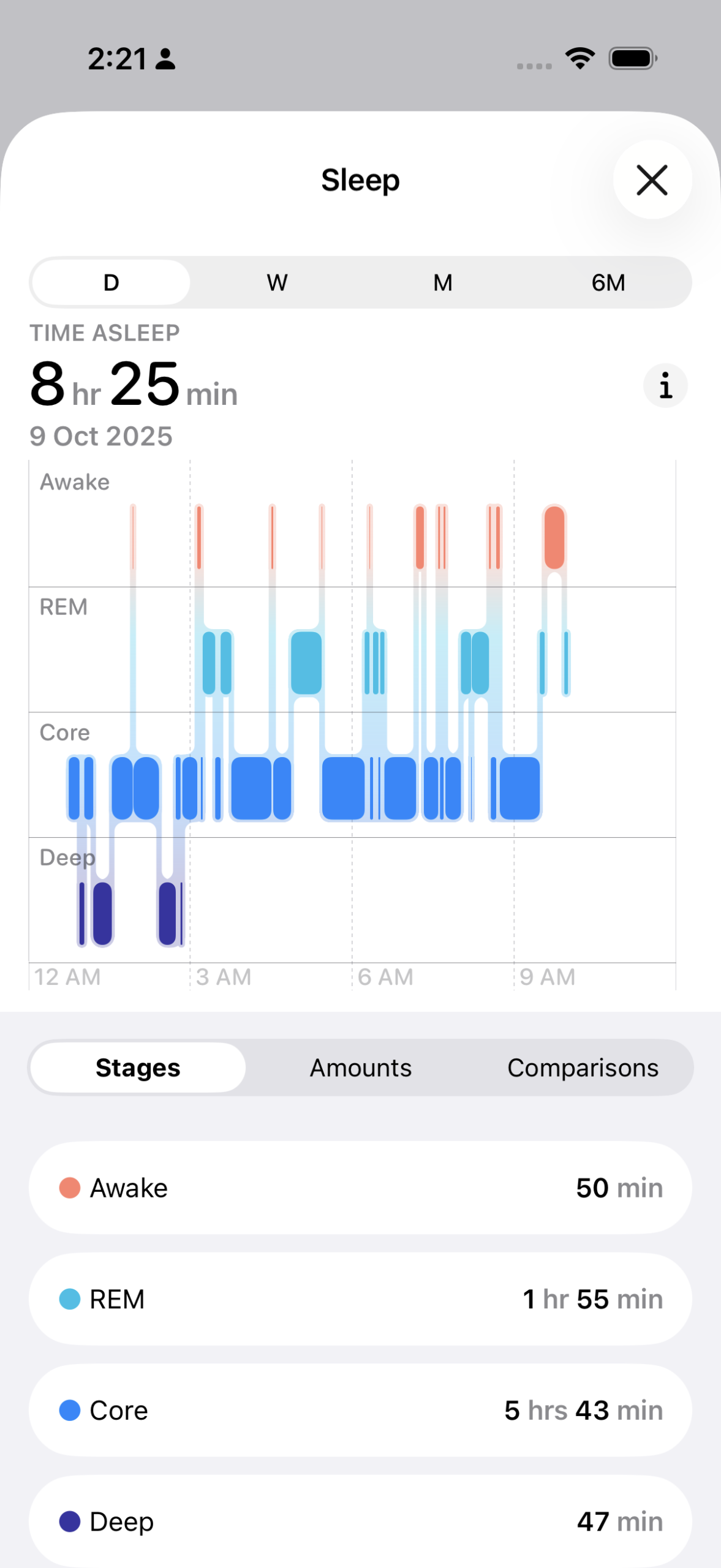Switch to the Amounts segment
Image resolution: width=721 pixels, height=1568 pixels.
click(x=360, y=1068)
